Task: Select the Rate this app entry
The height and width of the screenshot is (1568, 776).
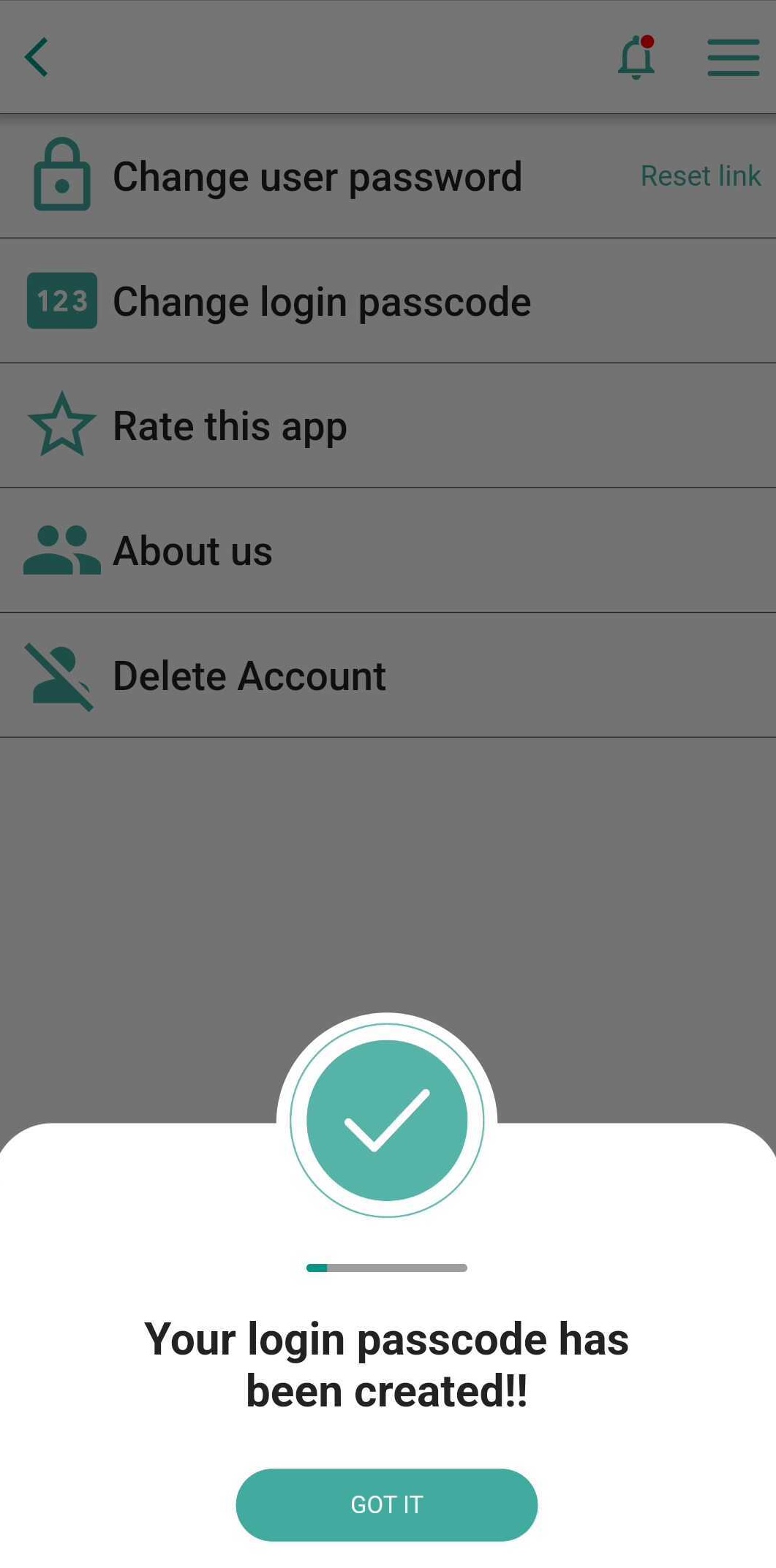Action: [229, 424]
